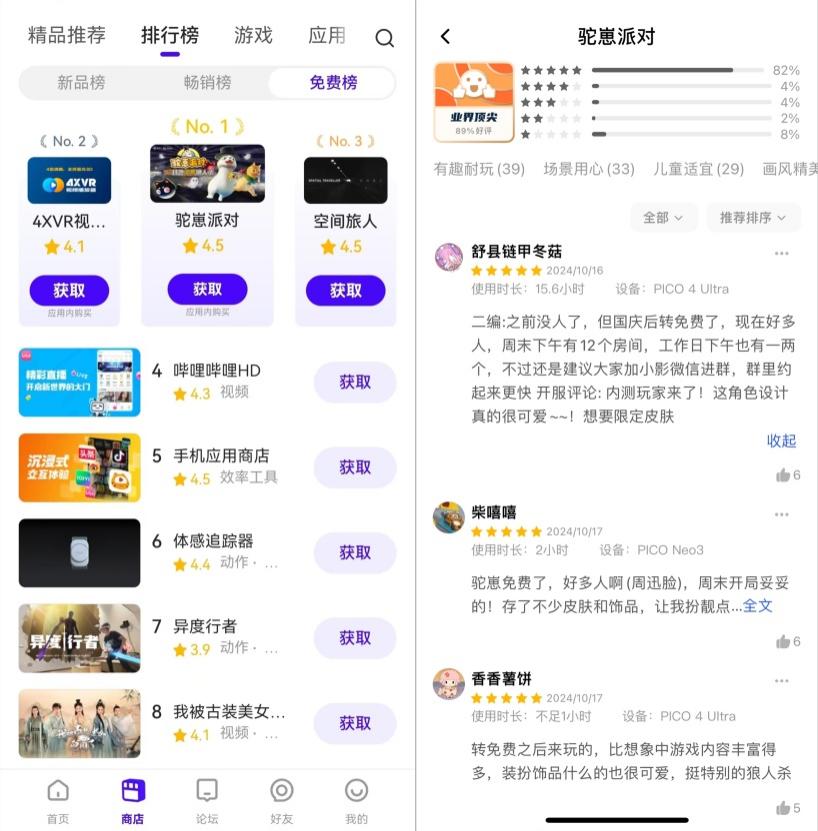Open the search icon in the store
Image resolution: width=818 pixels, height=831 pixels.
coord(385,38)
